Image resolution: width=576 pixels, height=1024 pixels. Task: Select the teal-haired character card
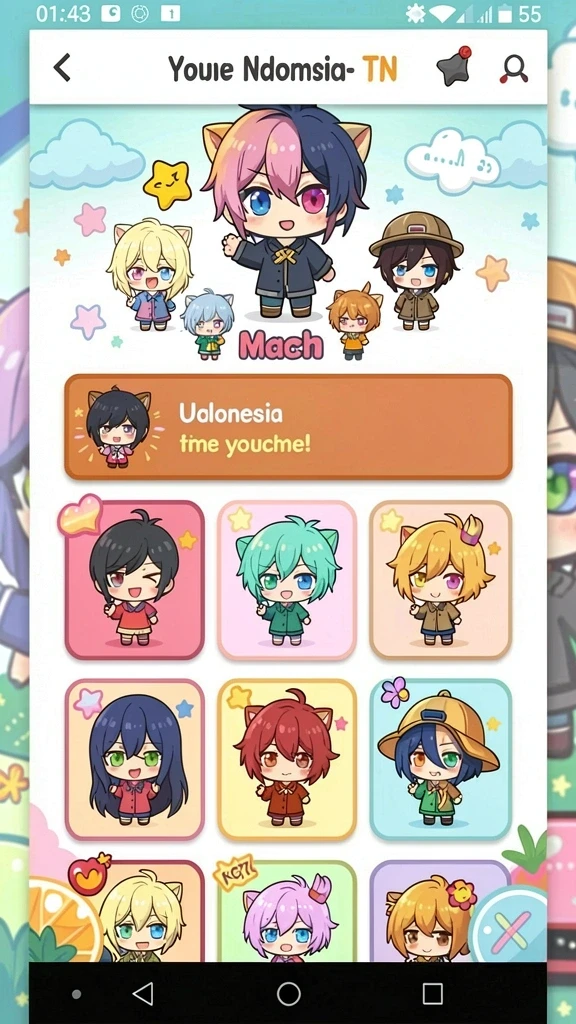pyautogui.click(x=287, y=580)
